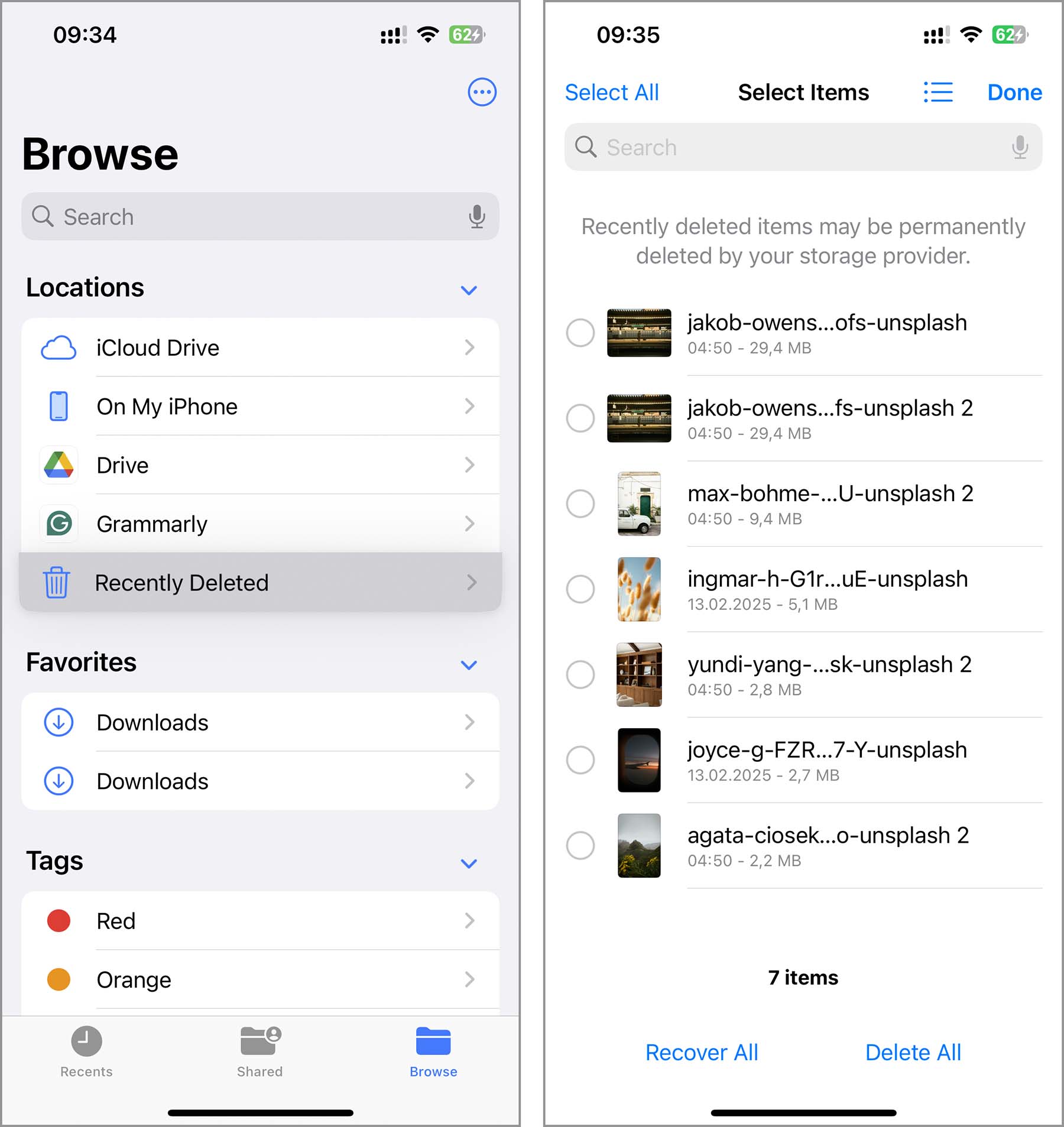Open iCloud Drive location

click(x=260, y=347)
